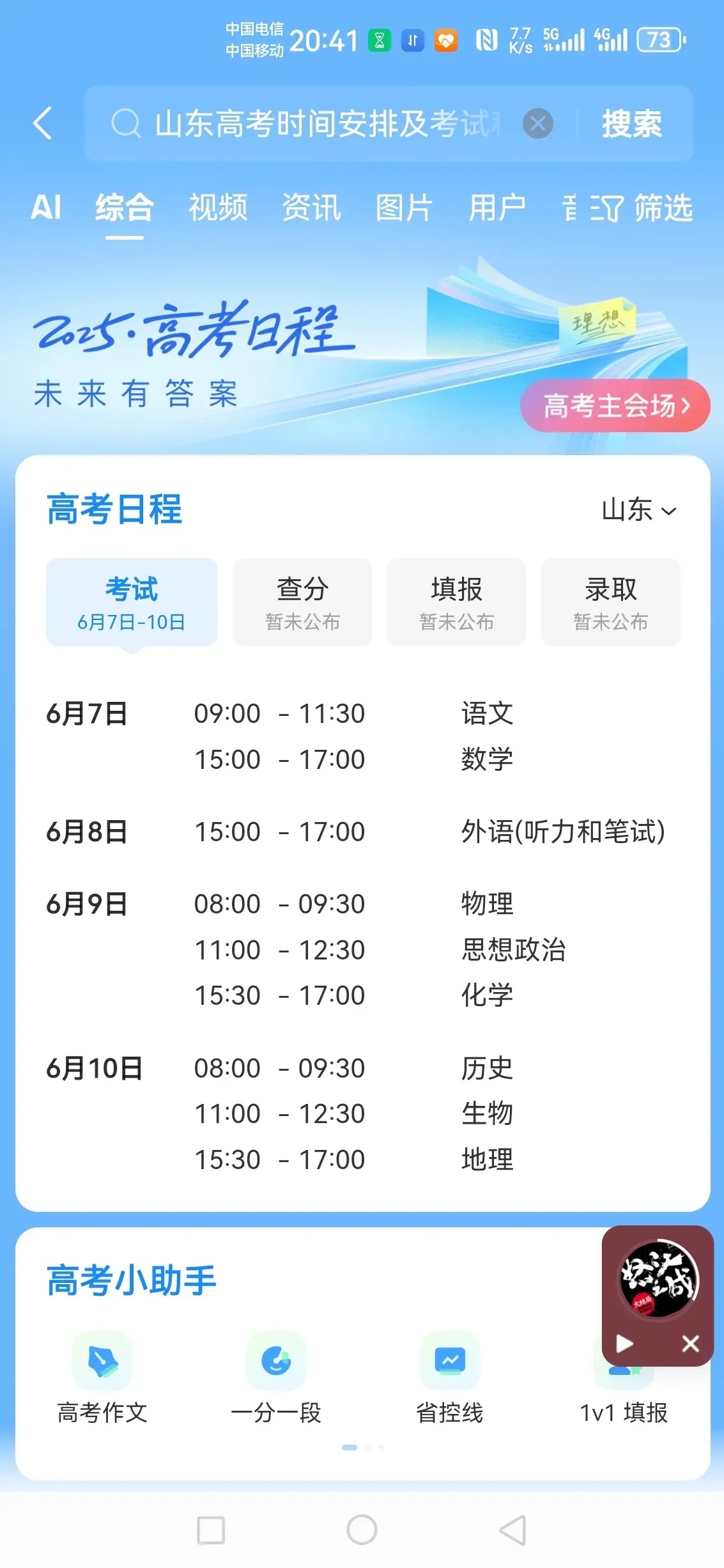The height and width of the screenshot is (1568, 724).
Task: Play the floating audio widget
Action: pos(624,1344)
